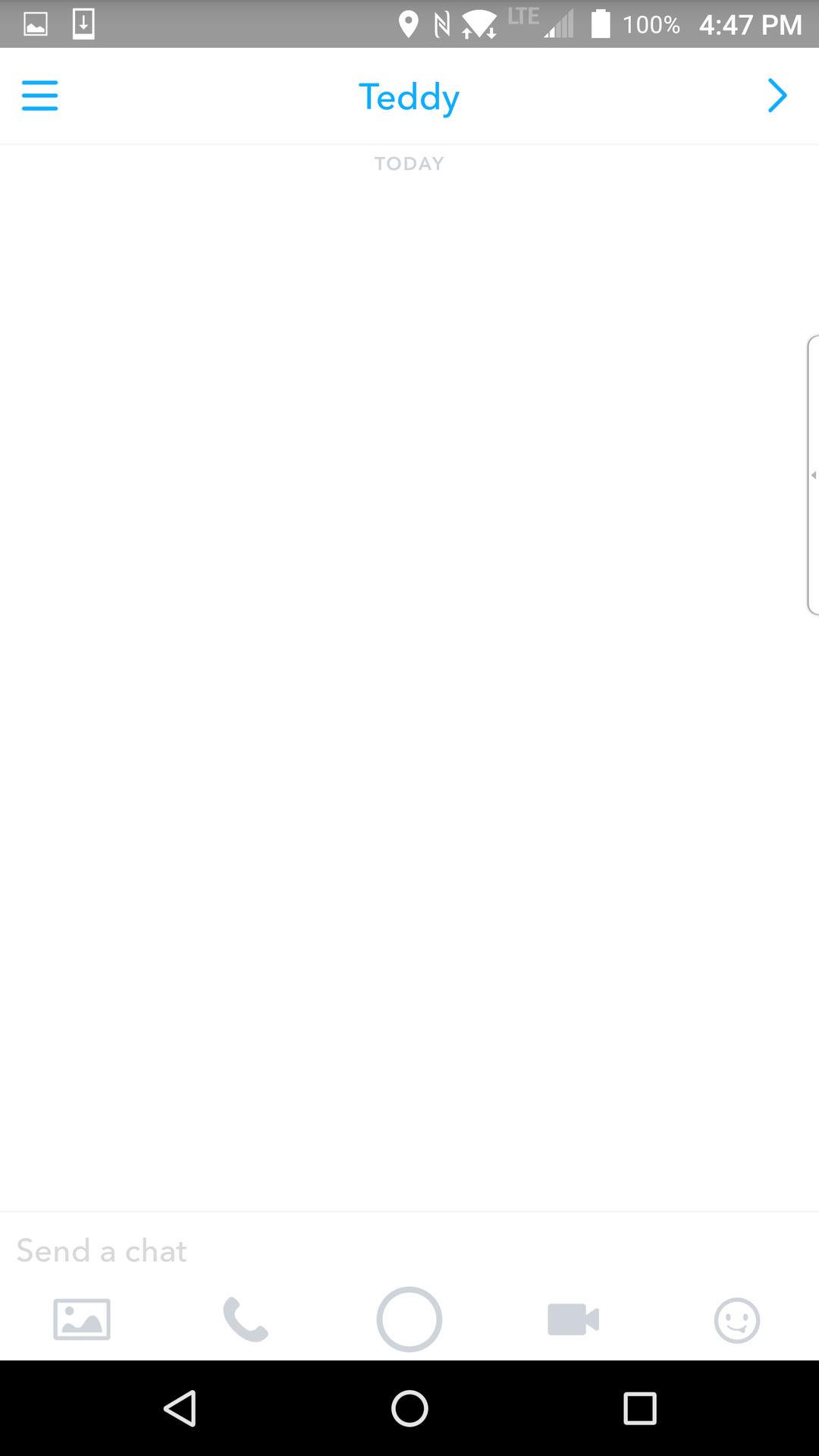Viewport: 819px width, 1456px height.
Task: Start a voice call with Teddy
Action: coord(246,1319)
